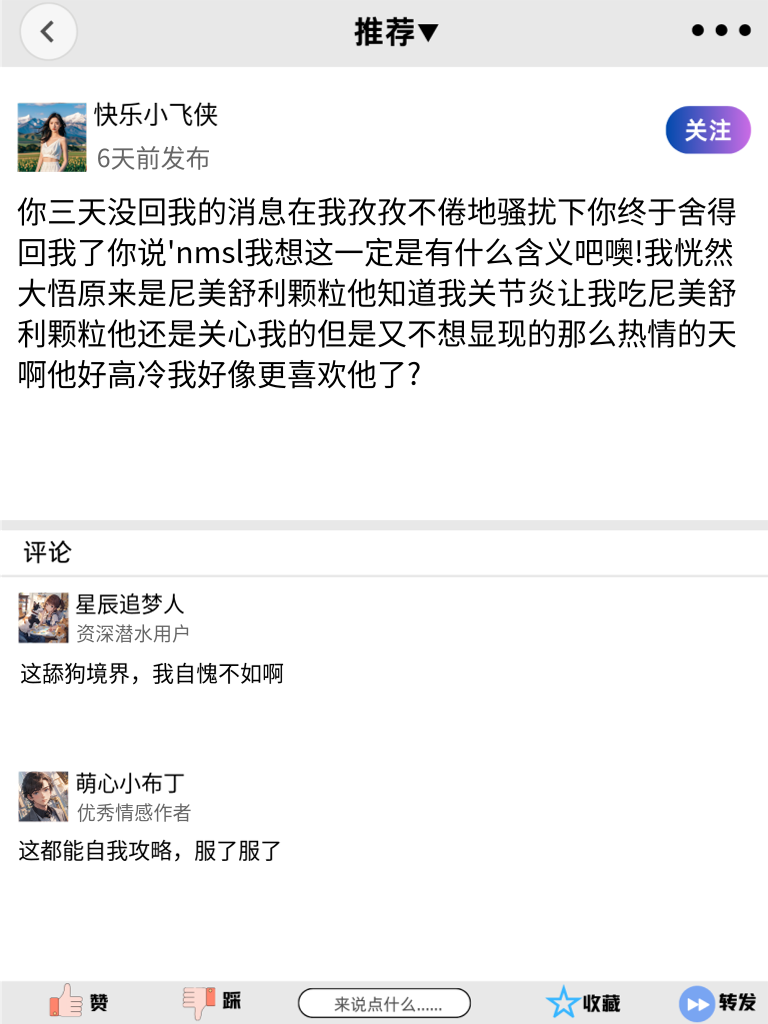
Task: Click the 来说点什么 comment input box
Action: [384, 1001]
